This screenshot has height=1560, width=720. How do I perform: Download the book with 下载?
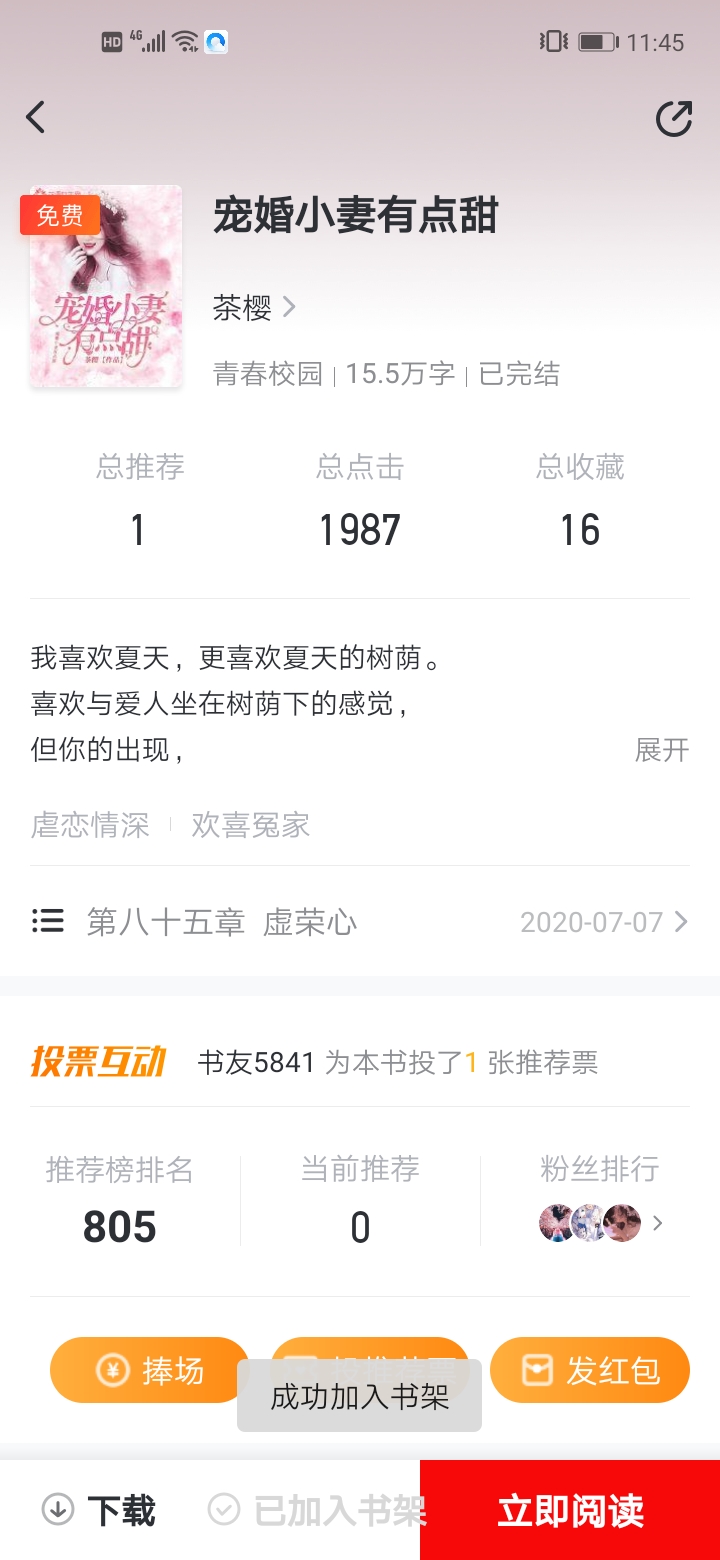click(100, 1510)
